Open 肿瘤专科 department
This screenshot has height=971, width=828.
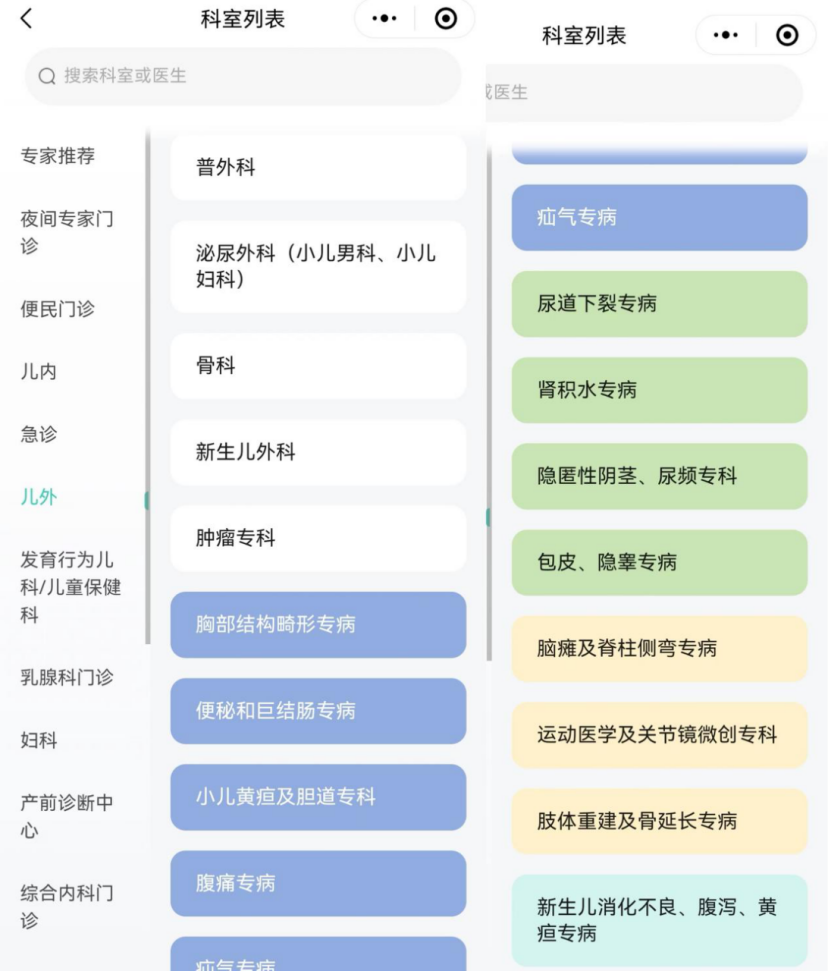317,538
